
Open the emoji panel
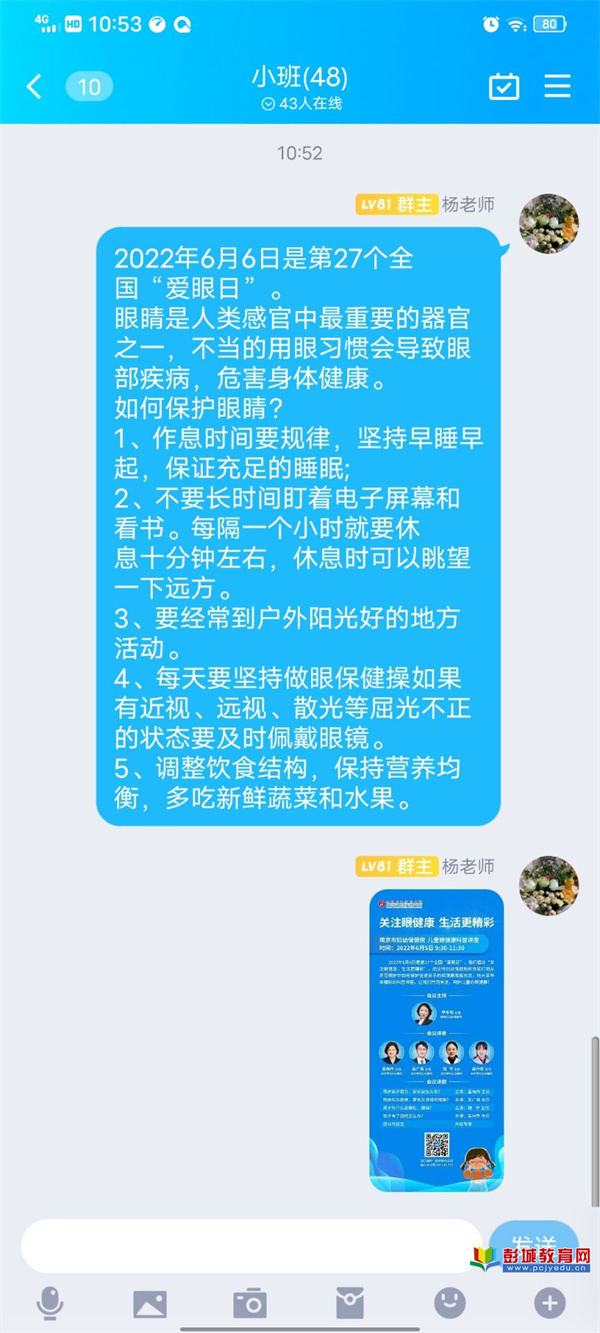(x=450, y=1303)
